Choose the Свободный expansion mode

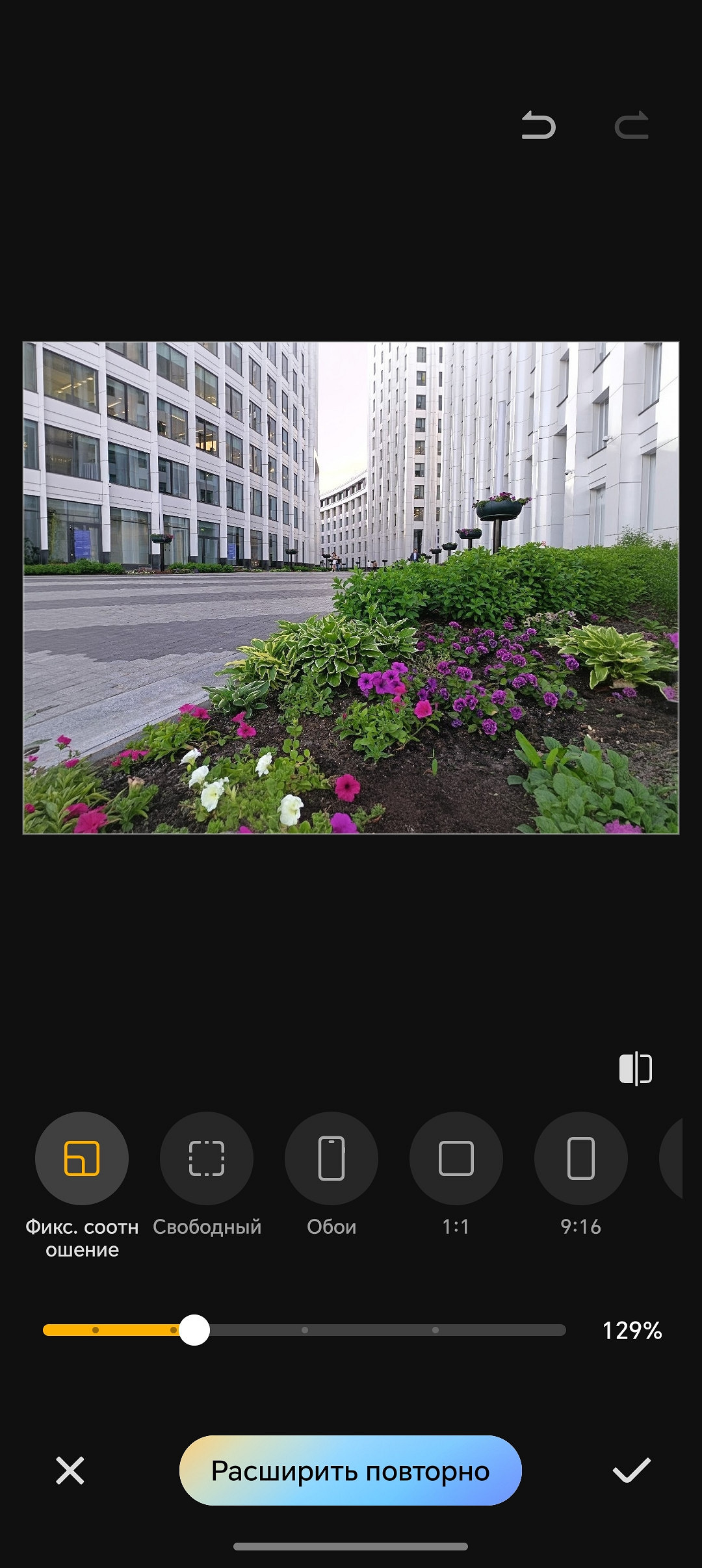coord(207,1158)
